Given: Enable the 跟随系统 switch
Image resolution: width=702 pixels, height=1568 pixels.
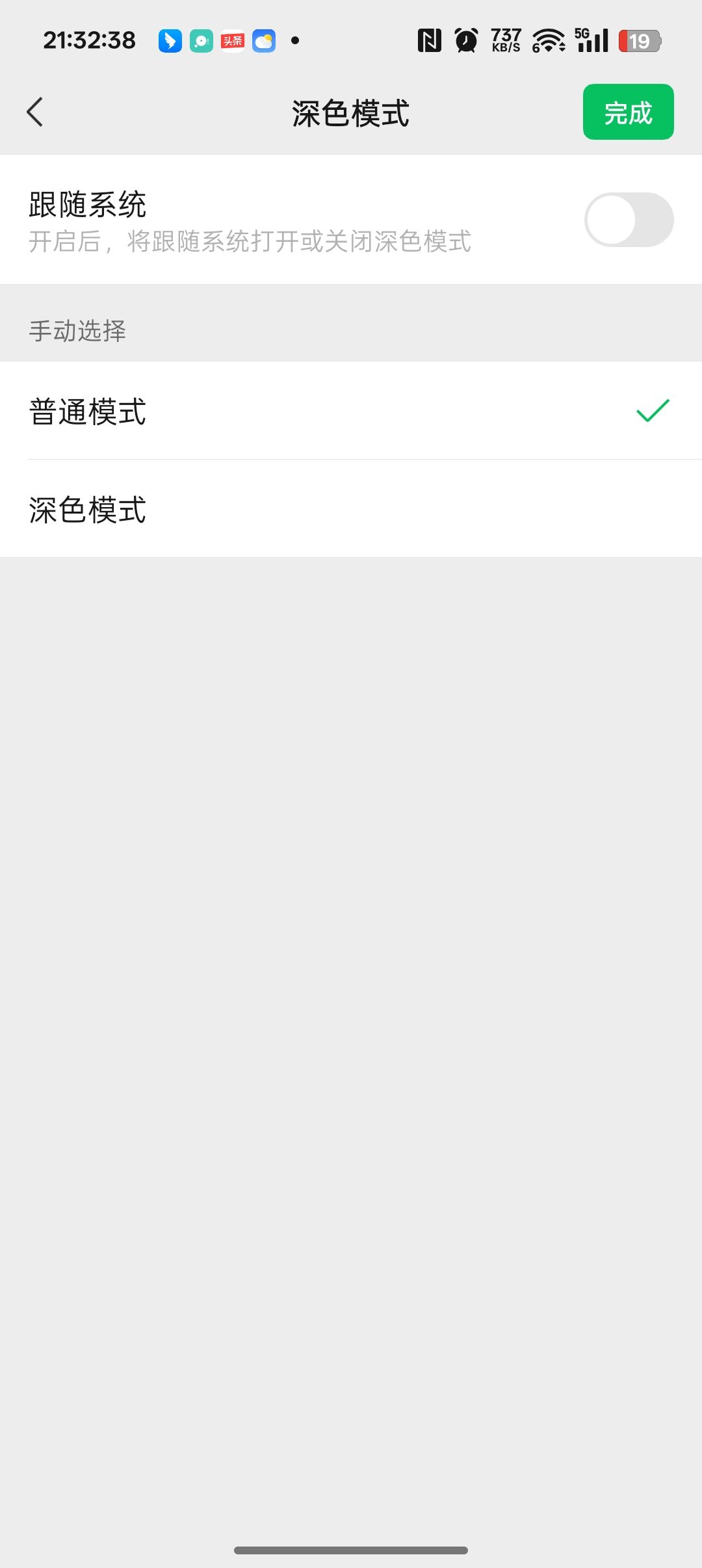Looking at the screenshot, I should click(629, 220).
